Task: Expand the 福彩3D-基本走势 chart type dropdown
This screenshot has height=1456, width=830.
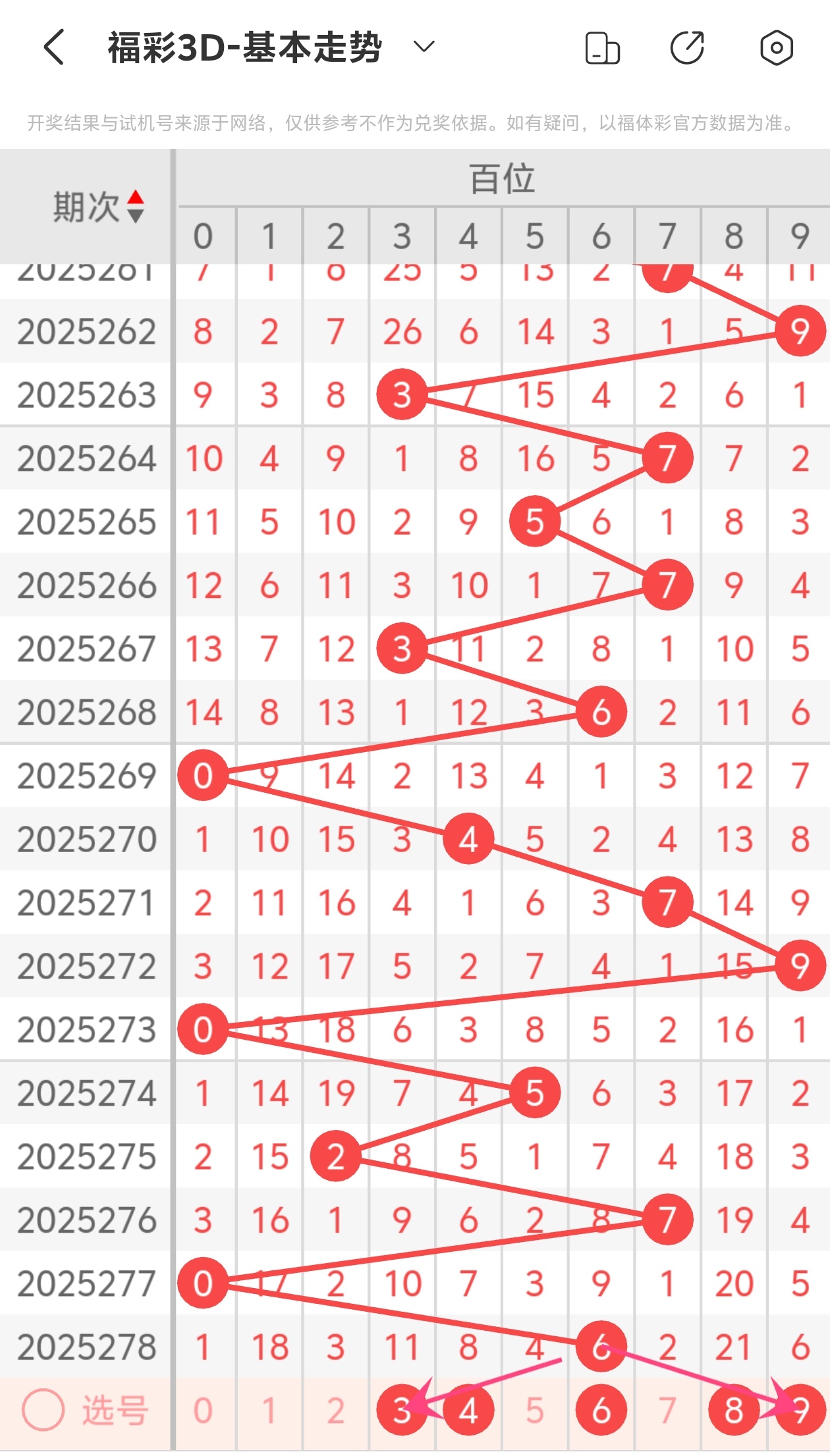Action: tap(424, 47)
